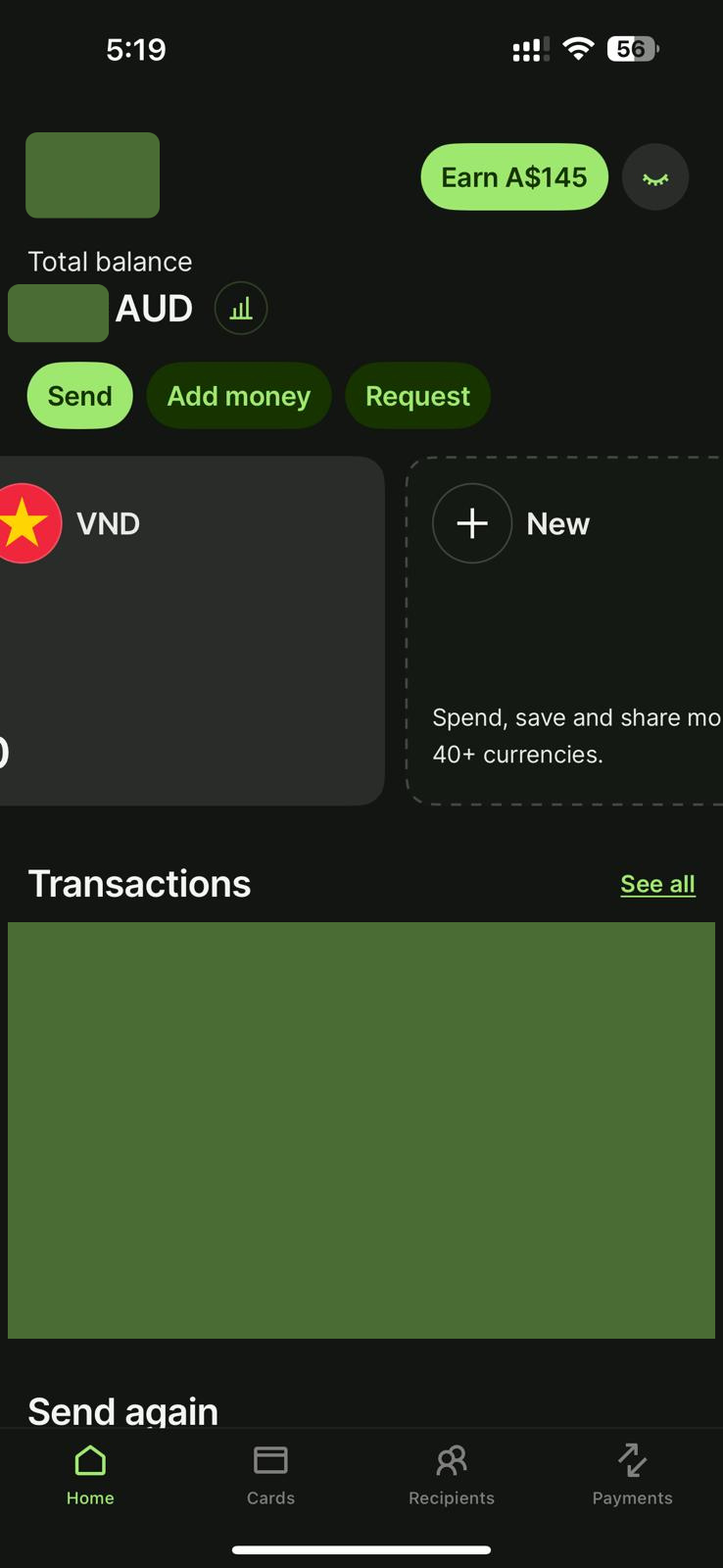Tap Add money
The width and height of the screenshot is (723, 1568).
pos(238,396)
